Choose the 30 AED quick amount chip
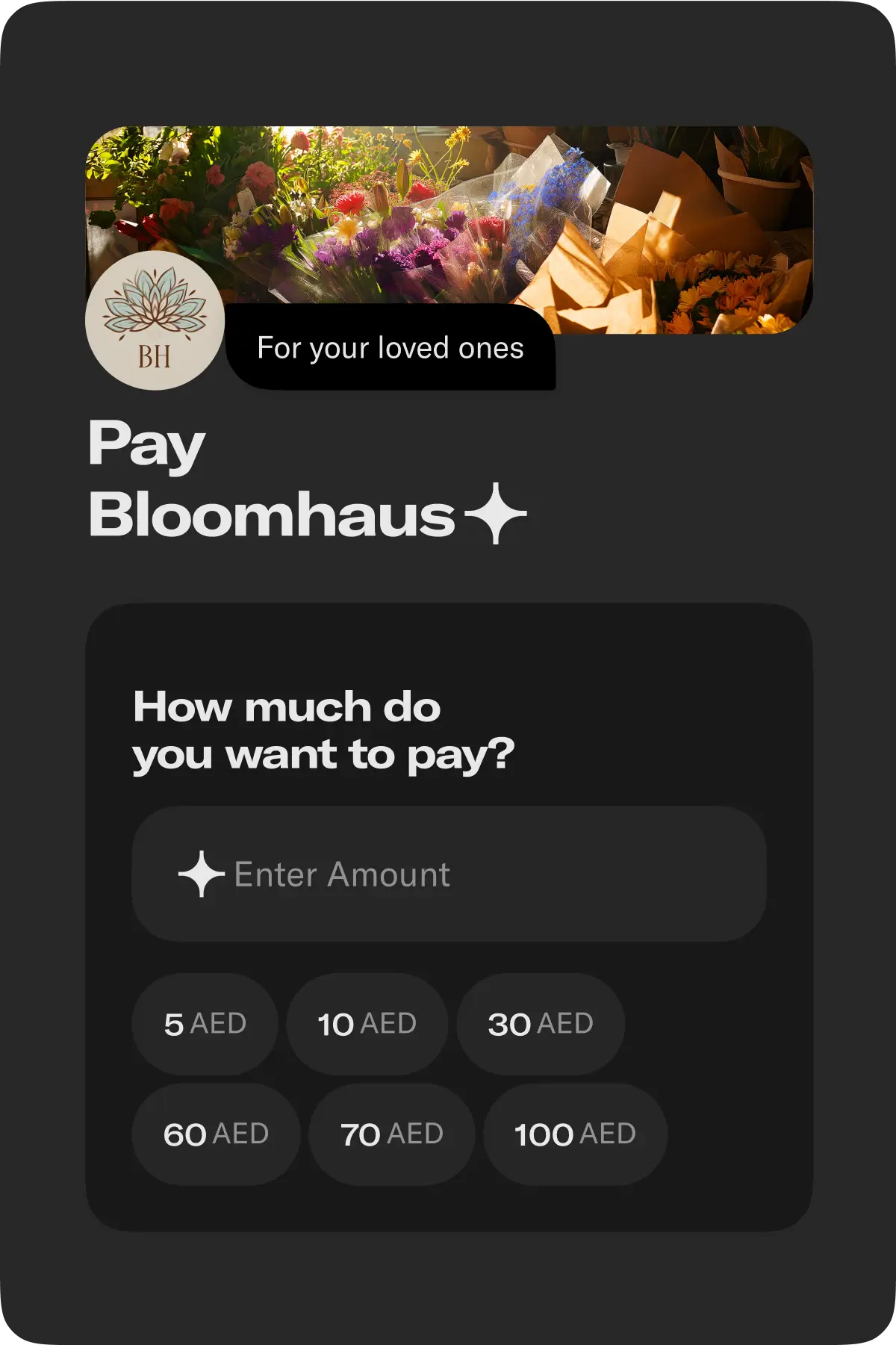The height and width of the screenshot is (1345, 896). [539, 1022]
